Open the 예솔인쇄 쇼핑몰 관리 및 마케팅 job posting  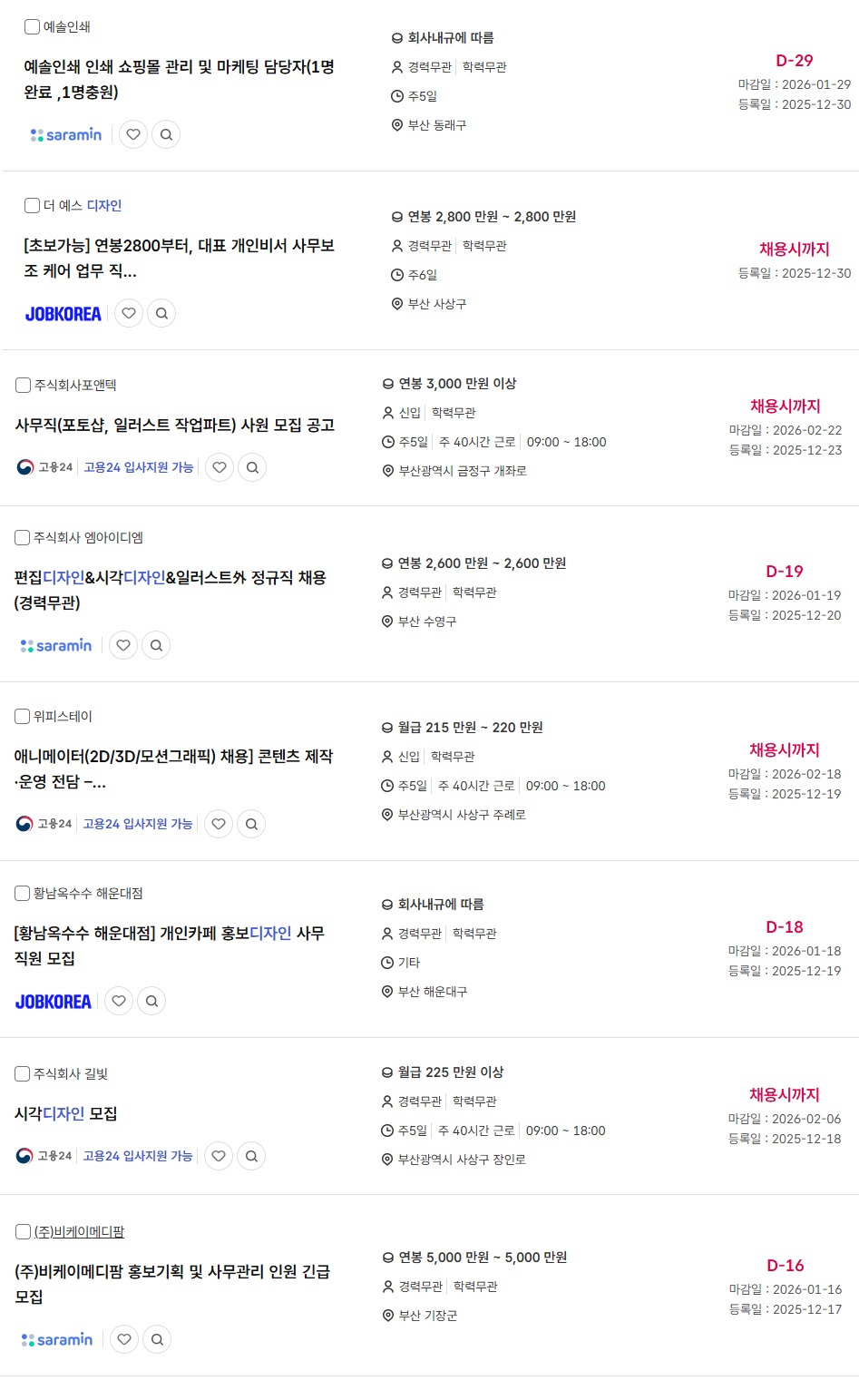[179, 79]
